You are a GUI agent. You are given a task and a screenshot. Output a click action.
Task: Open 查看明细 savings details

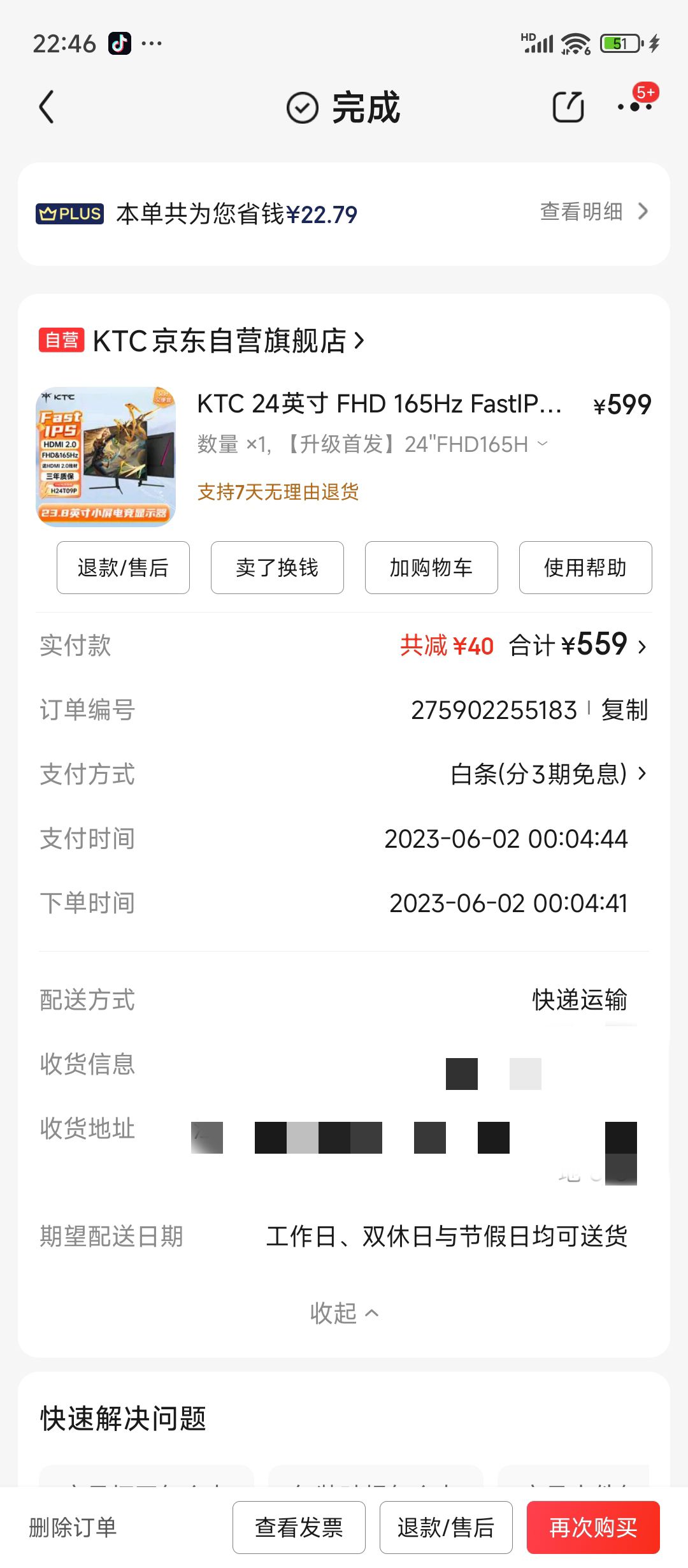[x=594, y=212]
